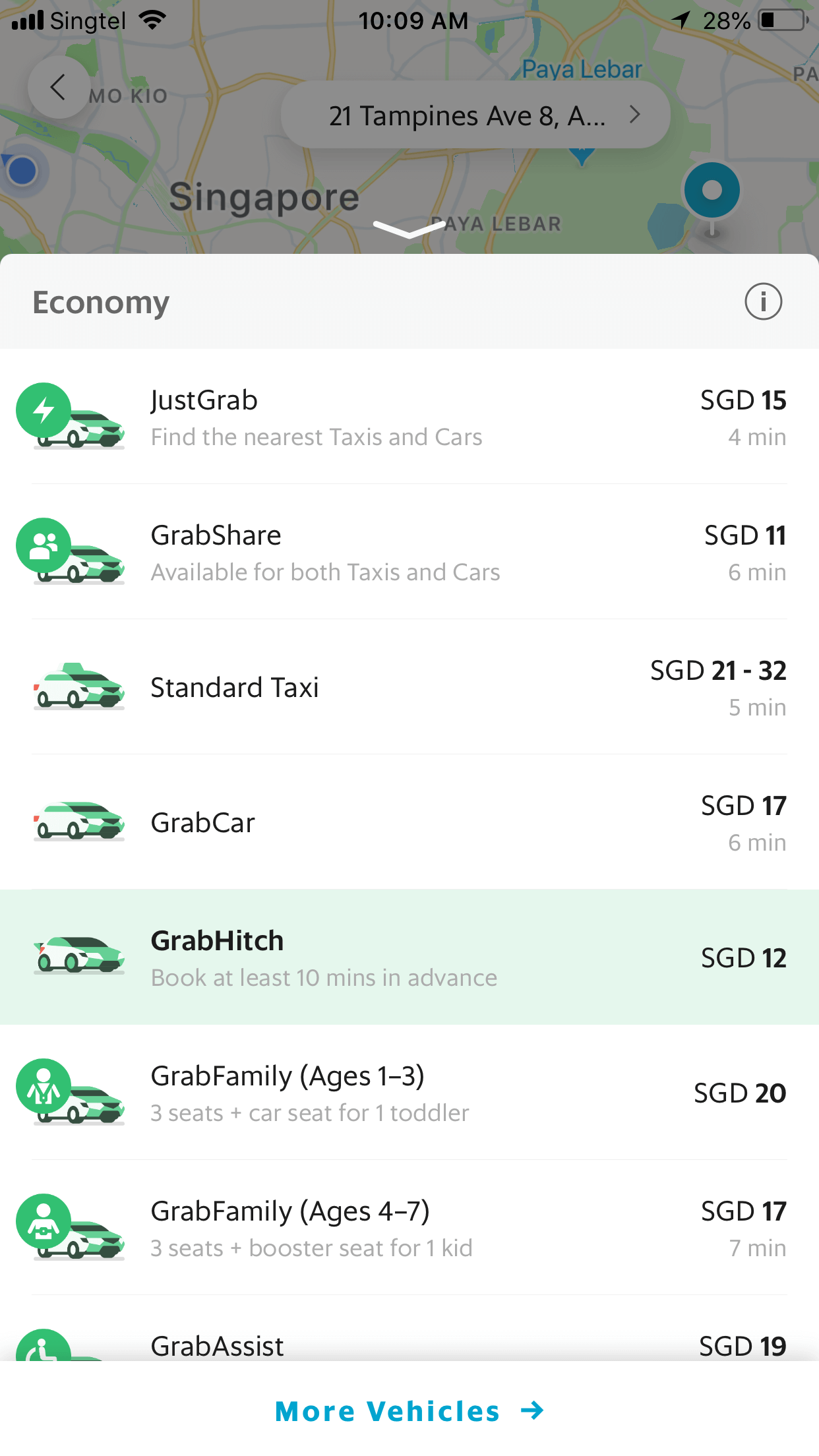Viewport: 819px width, 1456px height.
Task: Choose the GrabHitch ride
Action: click(x=409, y=957)
